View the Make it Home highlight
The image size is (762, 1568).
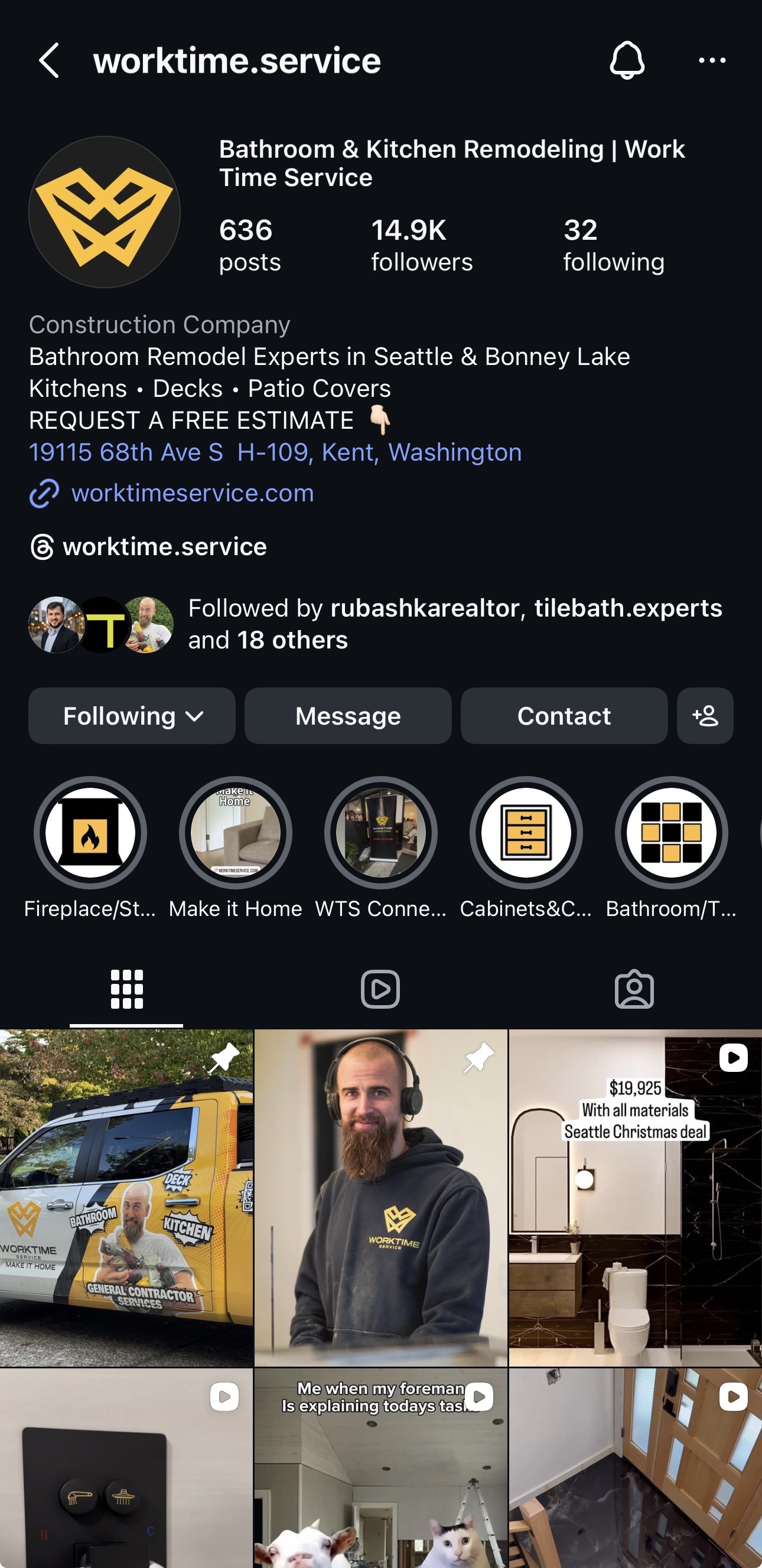click(236, 833)
